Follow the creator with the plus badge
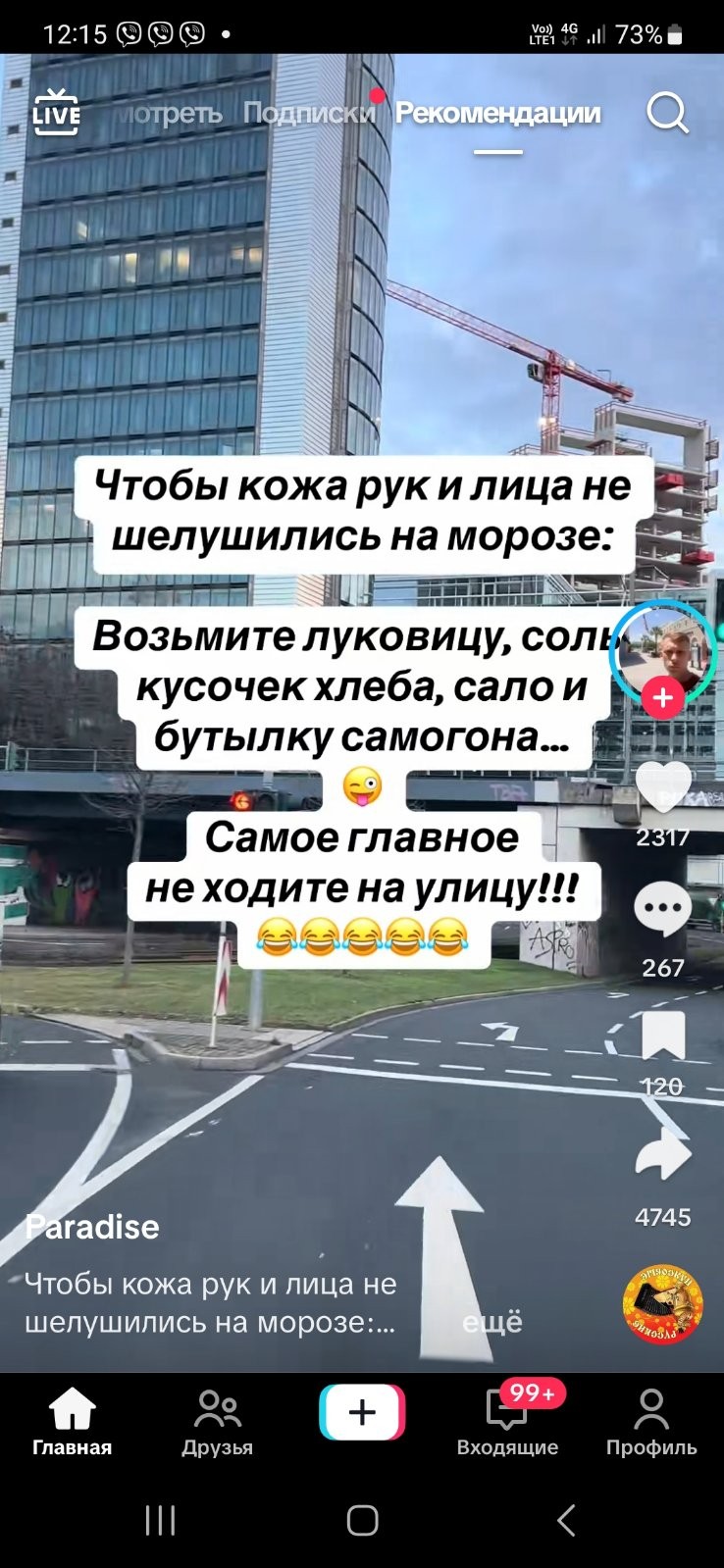The height and width of the screenshot is (1568, 724). tap(663, 697)
